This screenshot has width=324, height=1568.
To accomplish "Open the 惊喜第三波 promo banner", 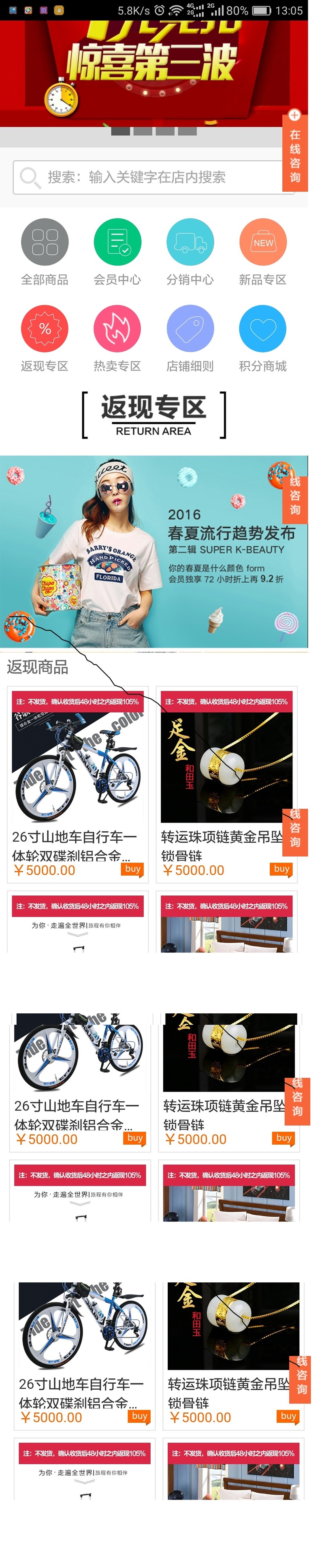I will click(146, 67).
